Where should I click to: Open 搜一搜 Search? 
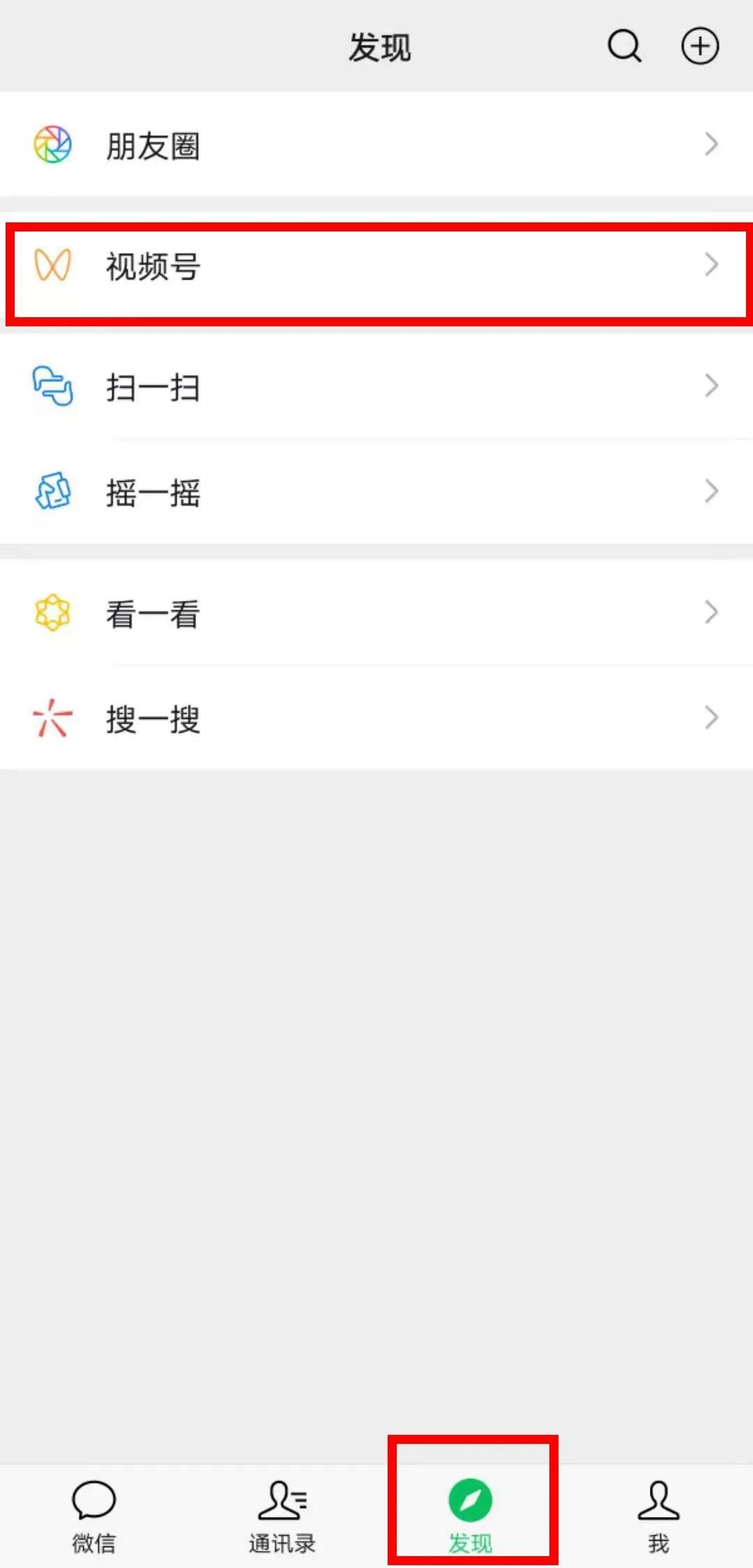click(x=376, y=718)
